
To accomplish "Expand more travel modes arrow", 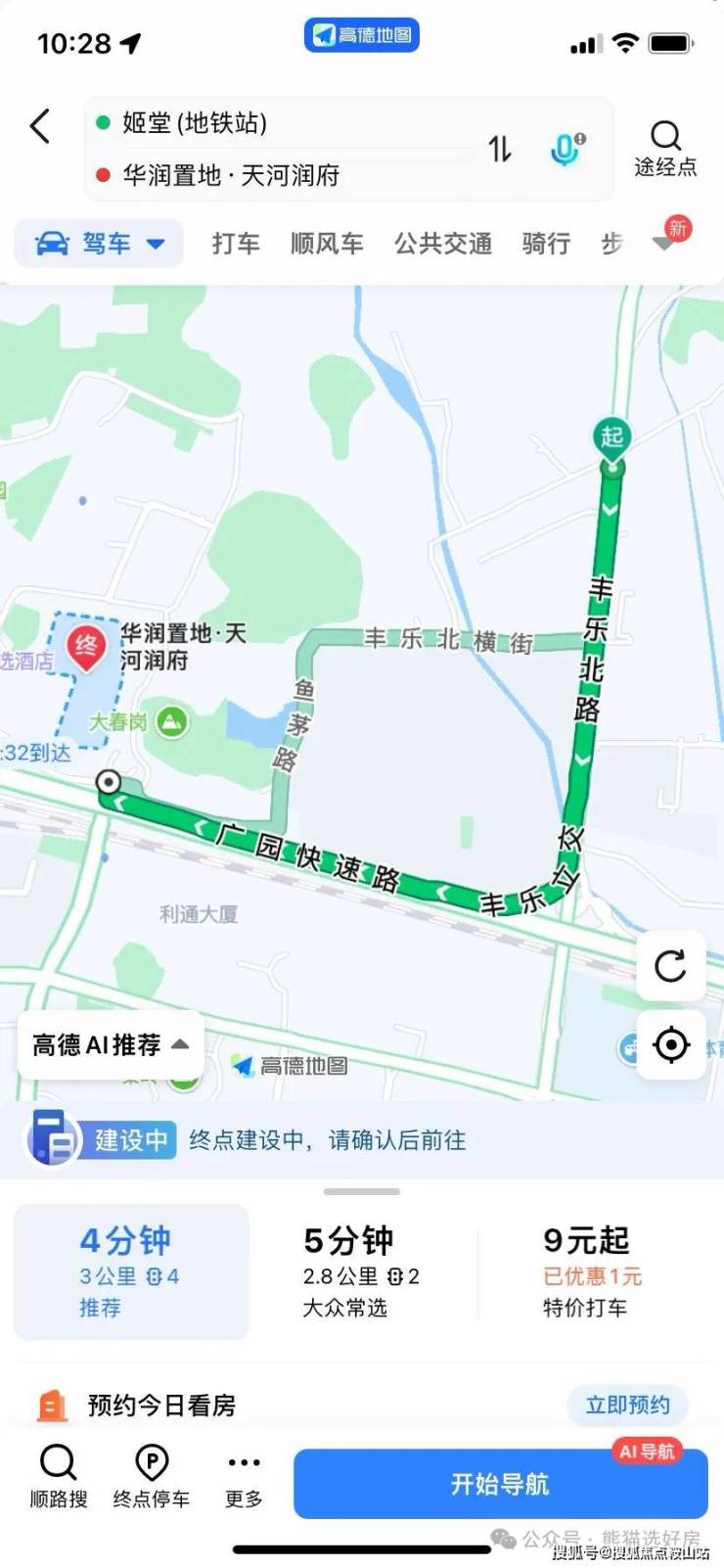I will coord(665,244).
